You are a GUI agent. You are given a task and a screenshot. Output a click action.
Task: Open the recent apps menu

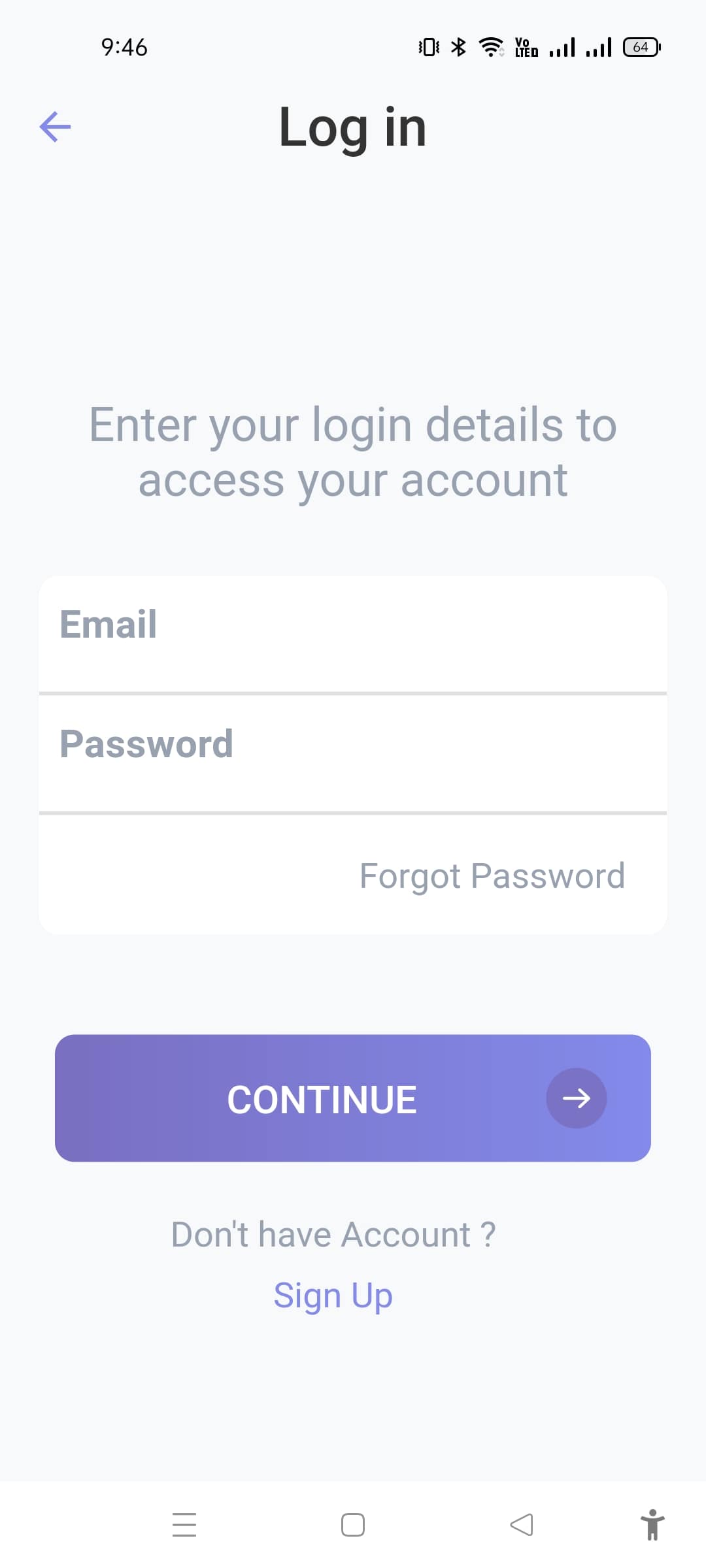coord(184,1525)
